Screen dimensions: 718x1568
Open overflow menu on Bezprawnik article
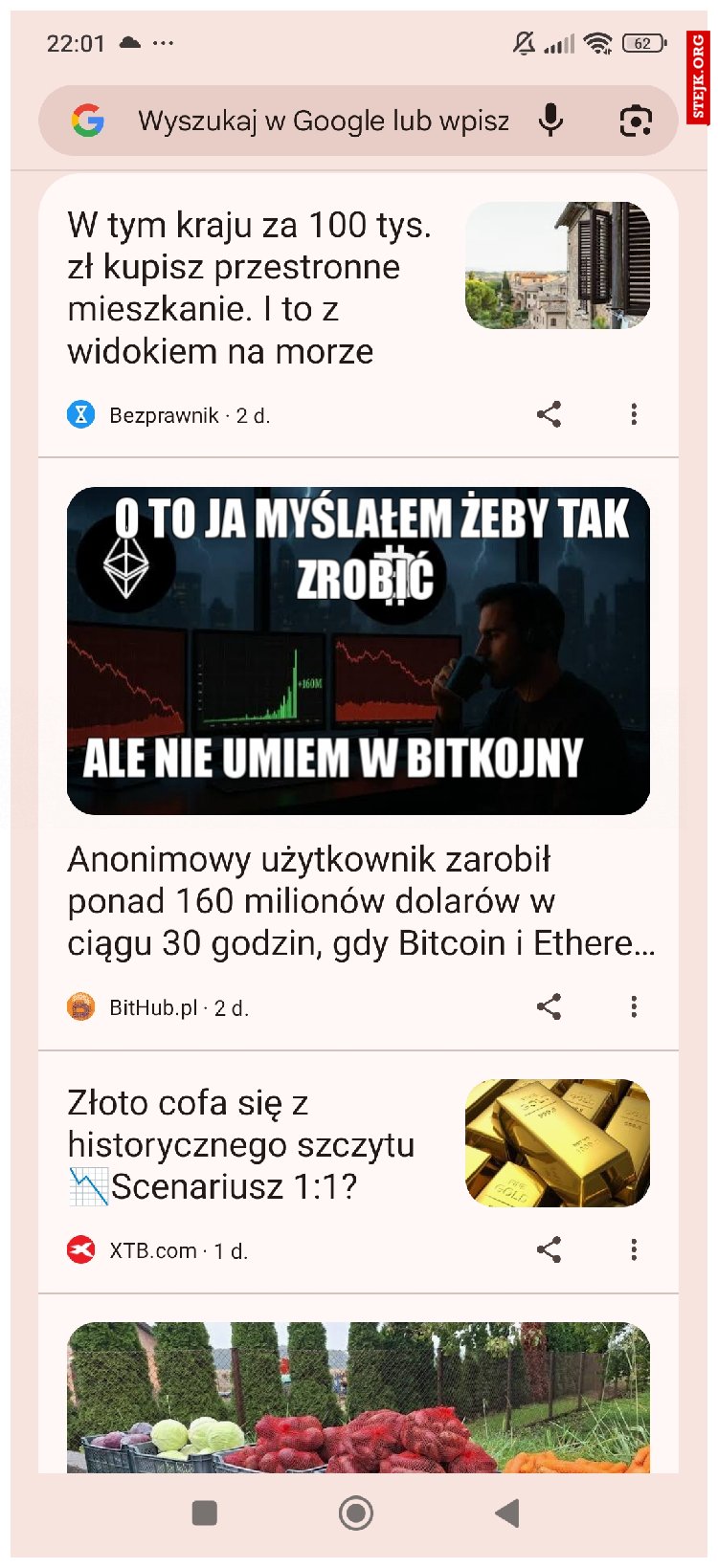pyautogui.click(x=634, y=414)
